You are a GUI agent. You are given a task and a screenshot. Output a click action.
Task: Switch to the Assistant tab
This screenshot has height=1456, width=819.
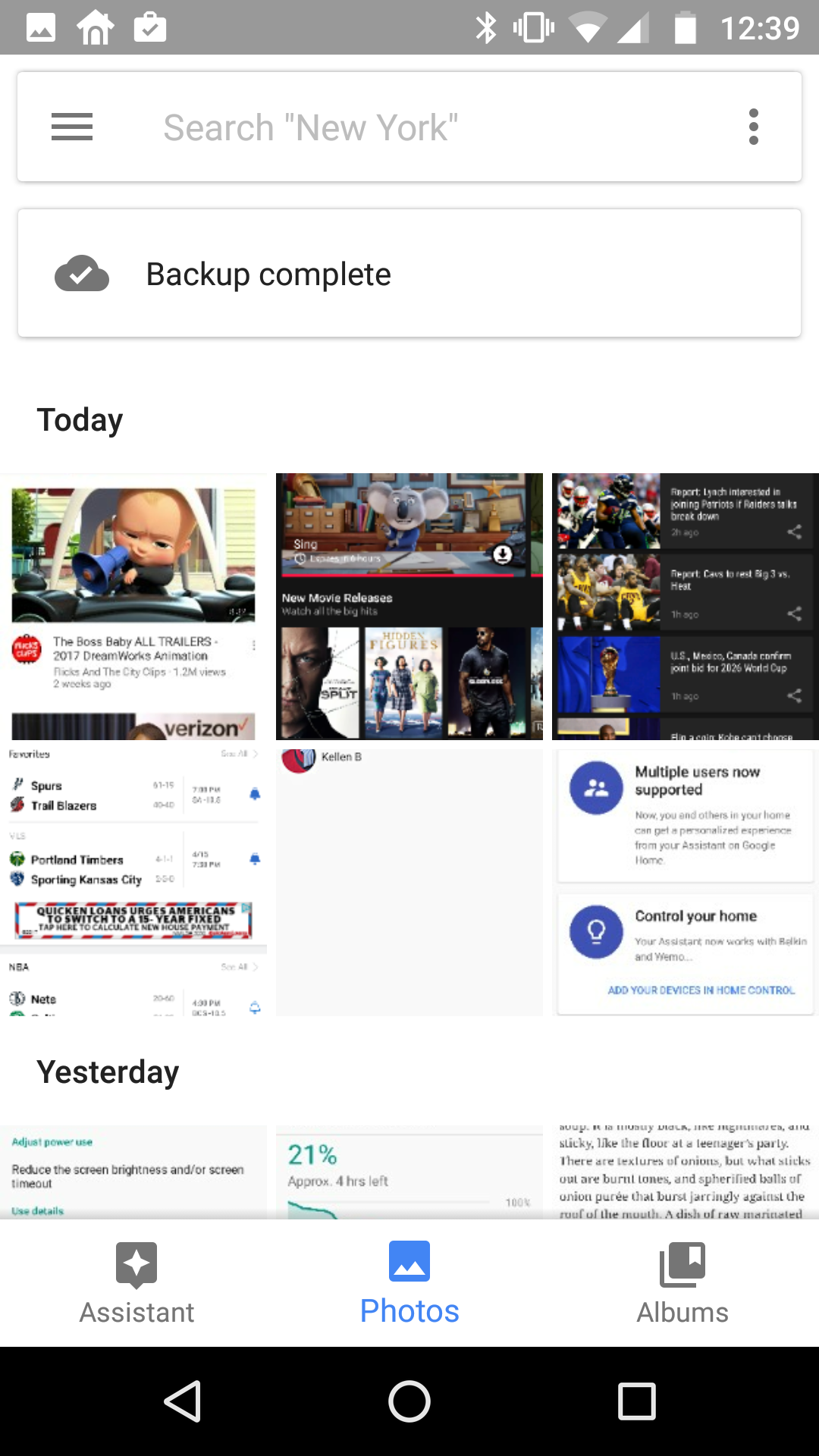click(x=136, y=1283)
